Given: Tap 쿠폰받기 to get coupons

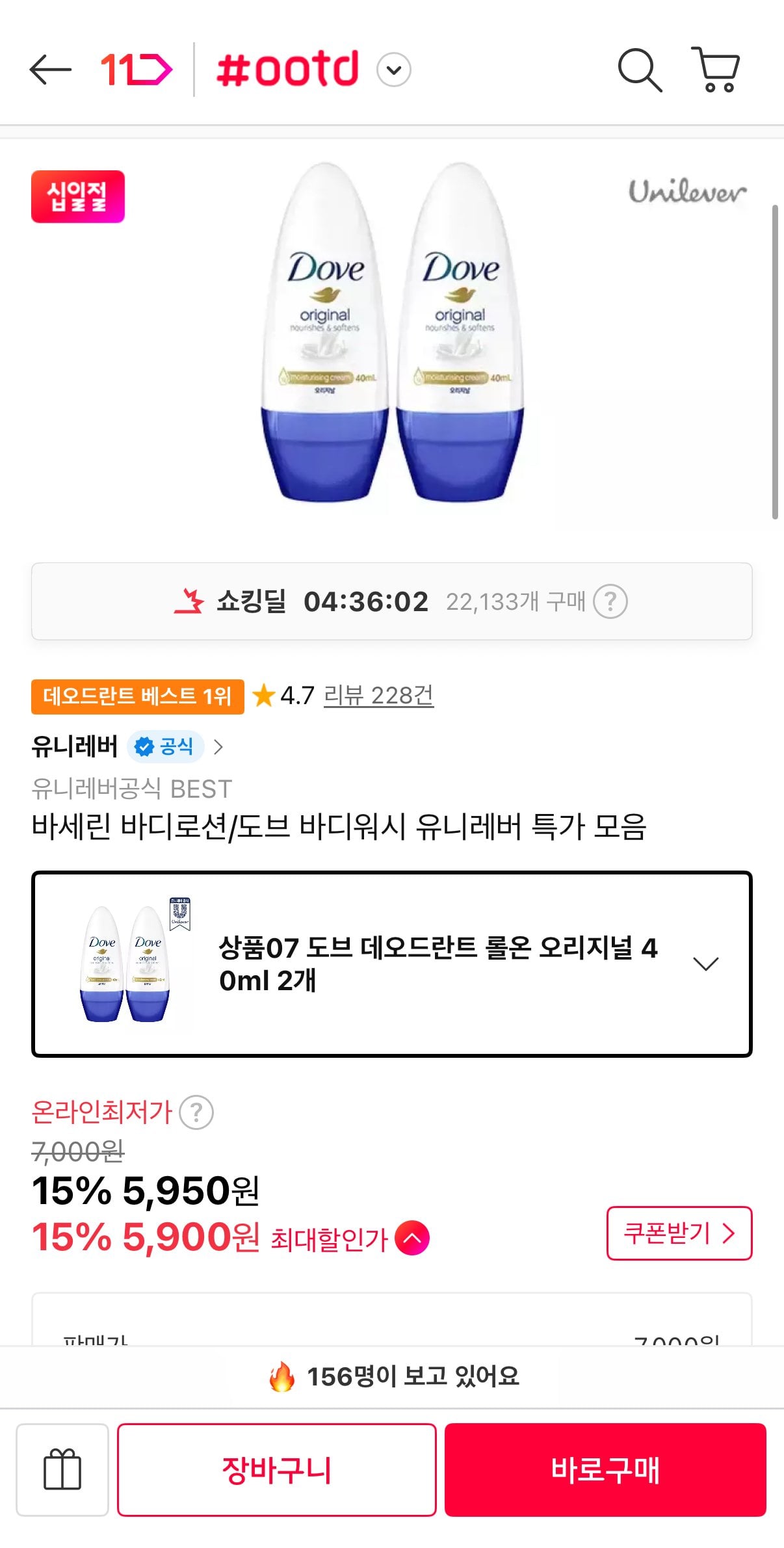Looking at the screenshot, I should (679, 1233).
